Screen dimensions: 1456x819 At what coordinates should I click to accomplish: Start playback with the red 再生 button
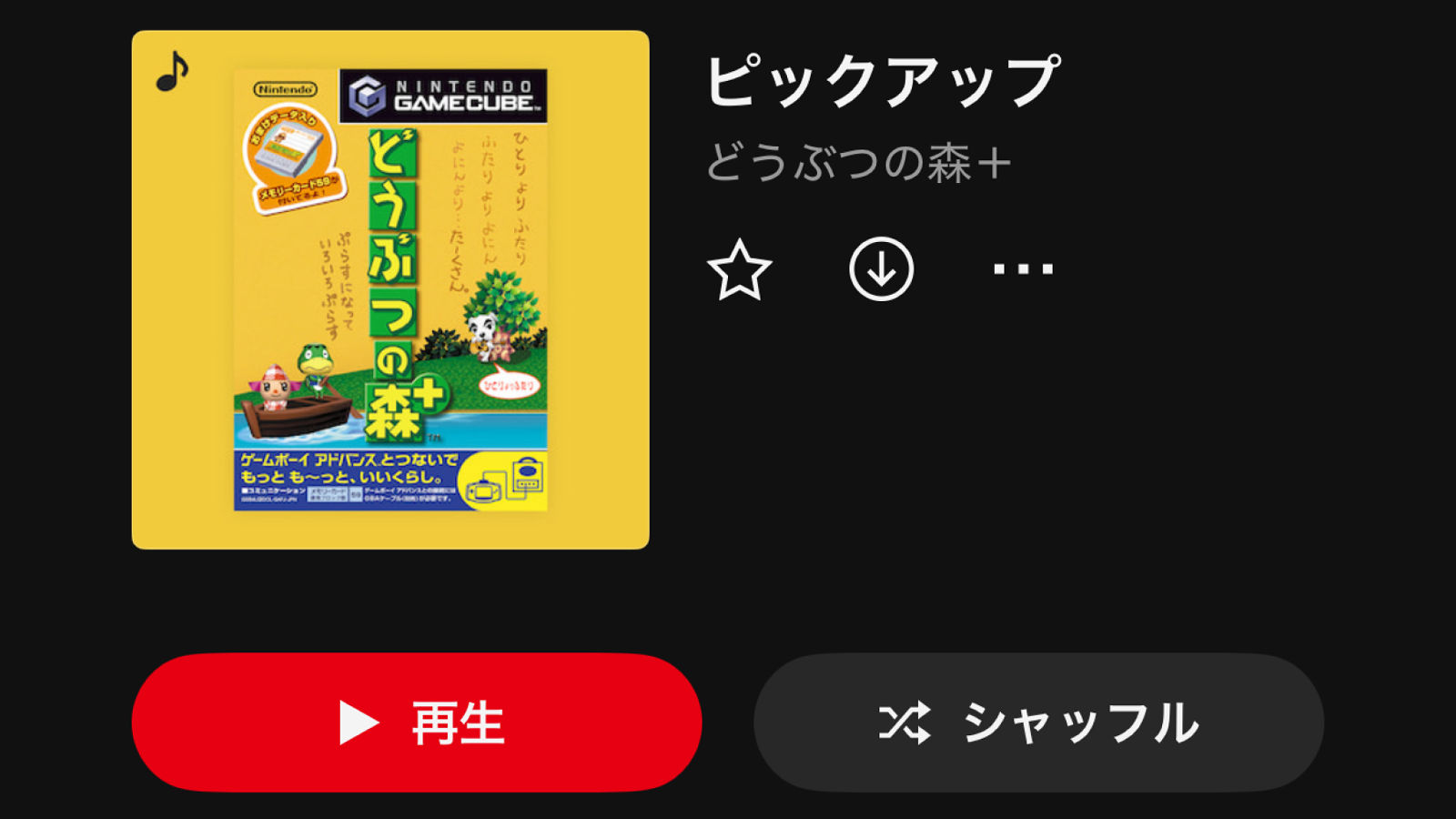417,723
